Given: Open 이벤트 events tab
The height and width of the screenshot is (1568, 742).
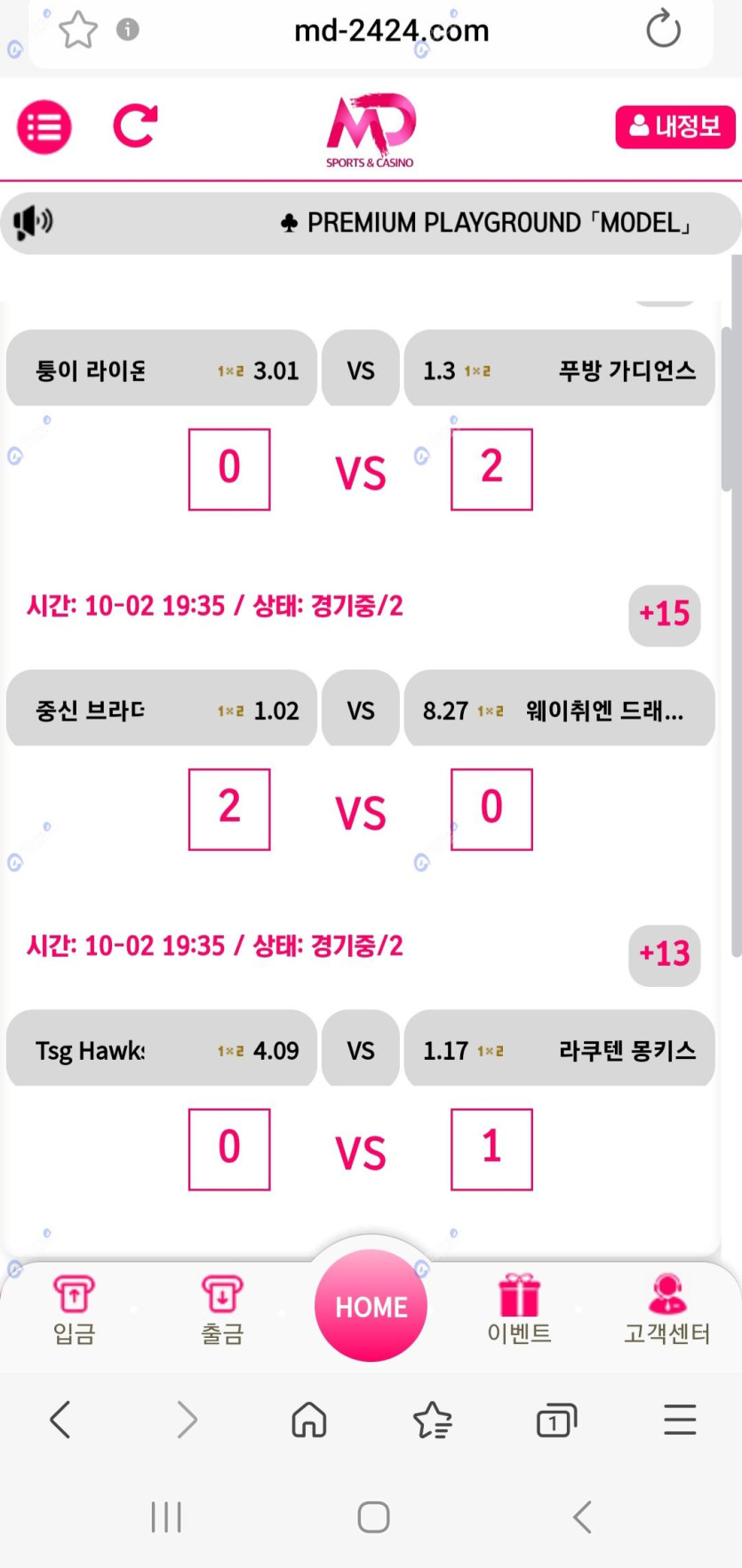Looking at the screenshot, I should pyautogui.click(x=519, y=1310).
